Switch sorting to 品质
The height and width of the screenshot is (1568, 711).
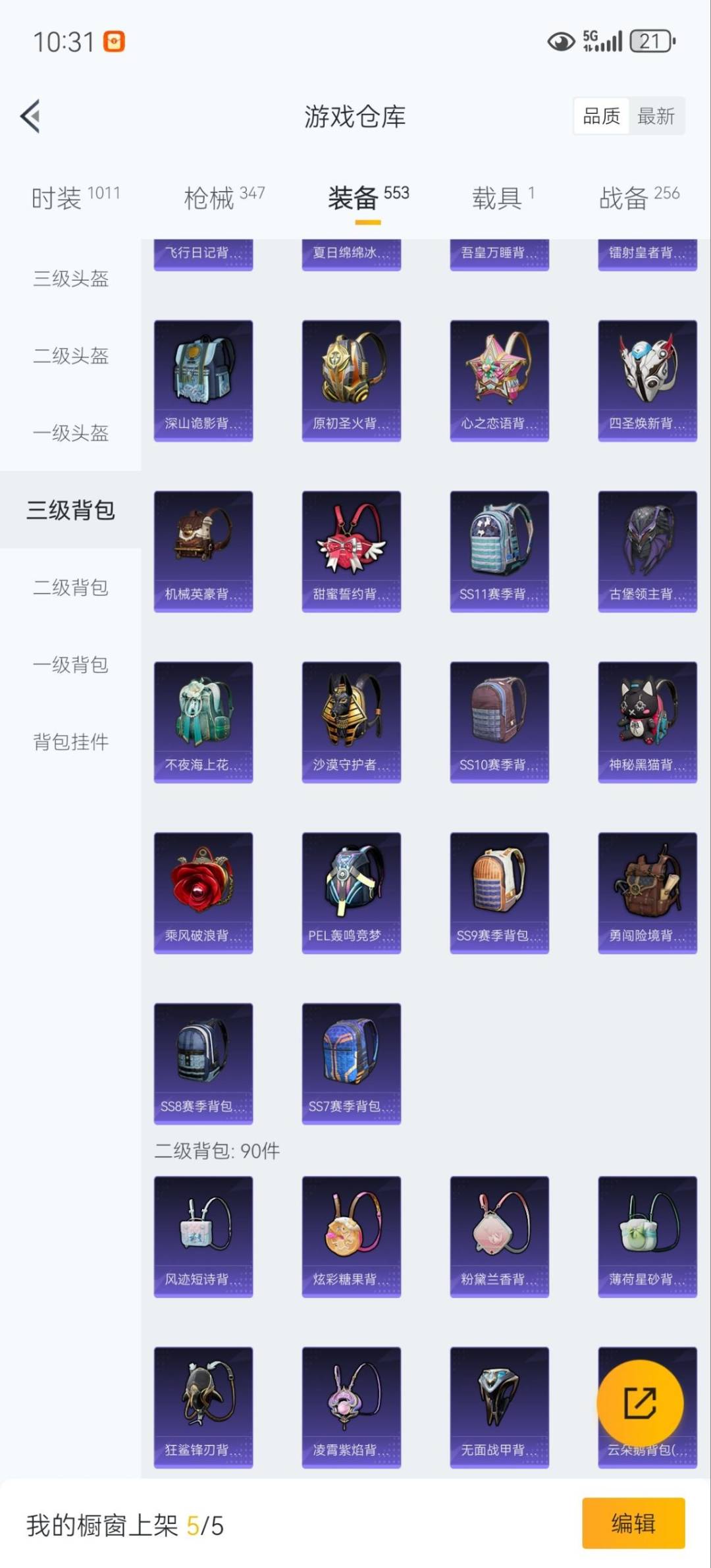click(x=600, y=116)
